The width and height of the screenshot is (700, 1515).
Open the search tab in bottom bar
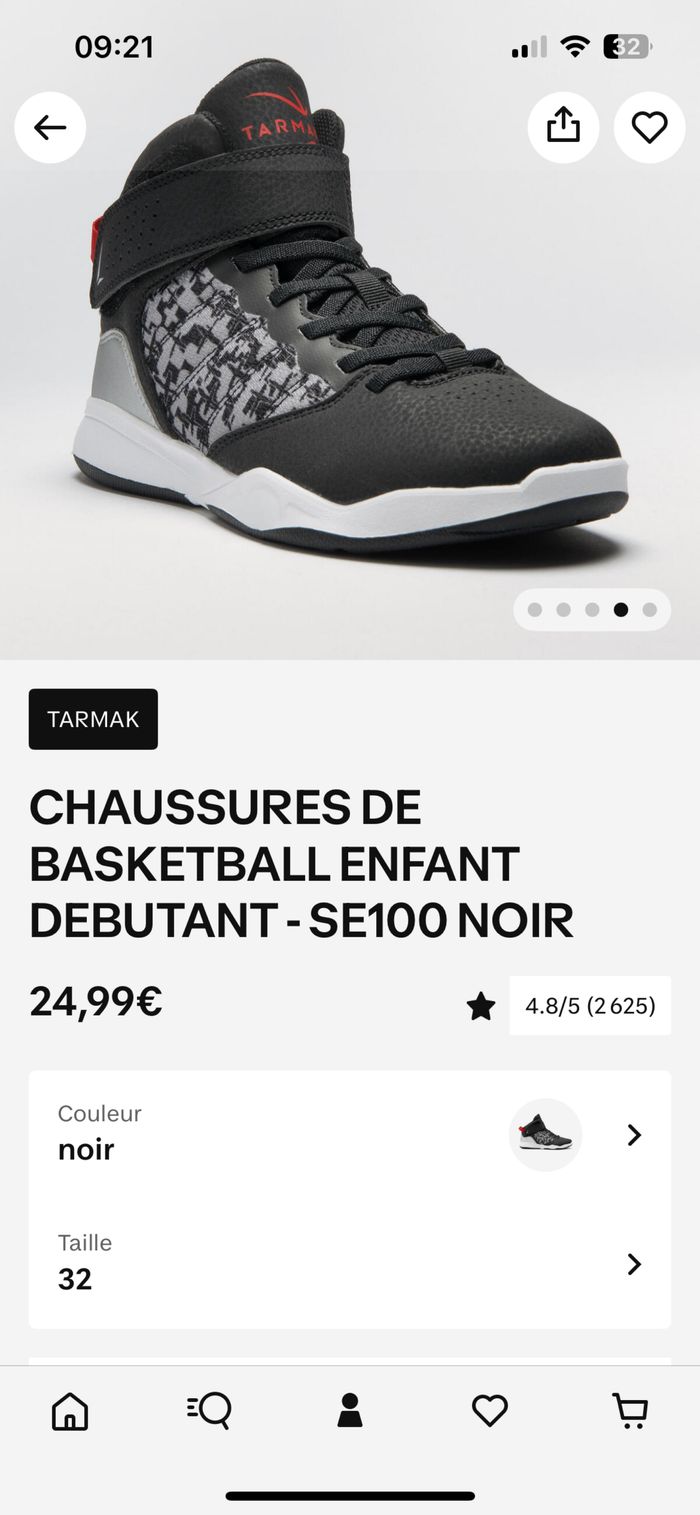click(x=210, y=1411)
